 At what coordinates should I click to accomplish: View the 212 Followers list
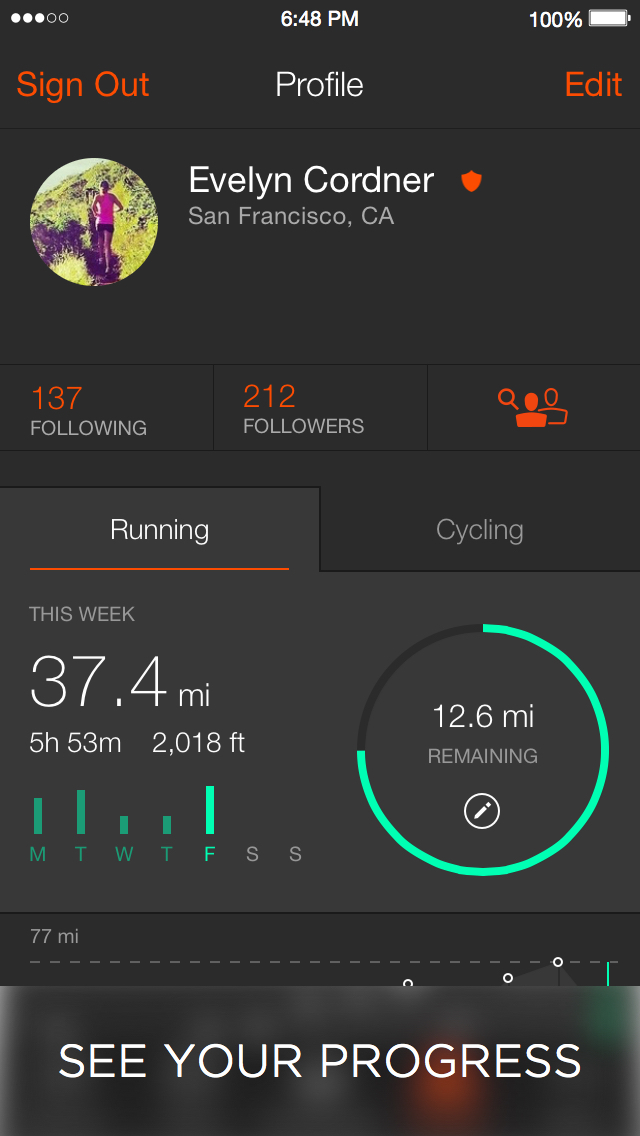tap(320, 408)
